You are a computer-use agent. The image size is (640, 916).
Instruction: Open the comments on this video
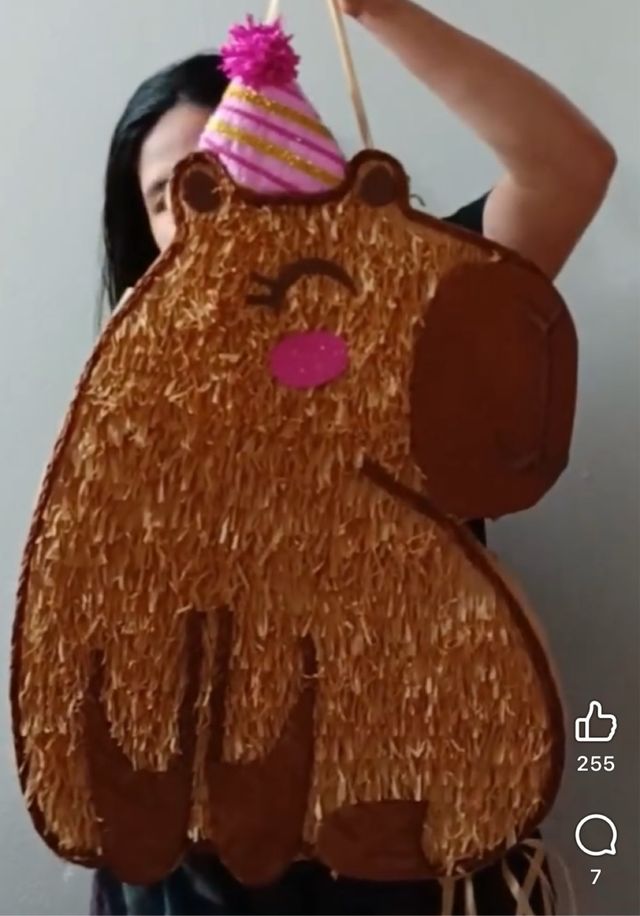(x=595, y=835)
